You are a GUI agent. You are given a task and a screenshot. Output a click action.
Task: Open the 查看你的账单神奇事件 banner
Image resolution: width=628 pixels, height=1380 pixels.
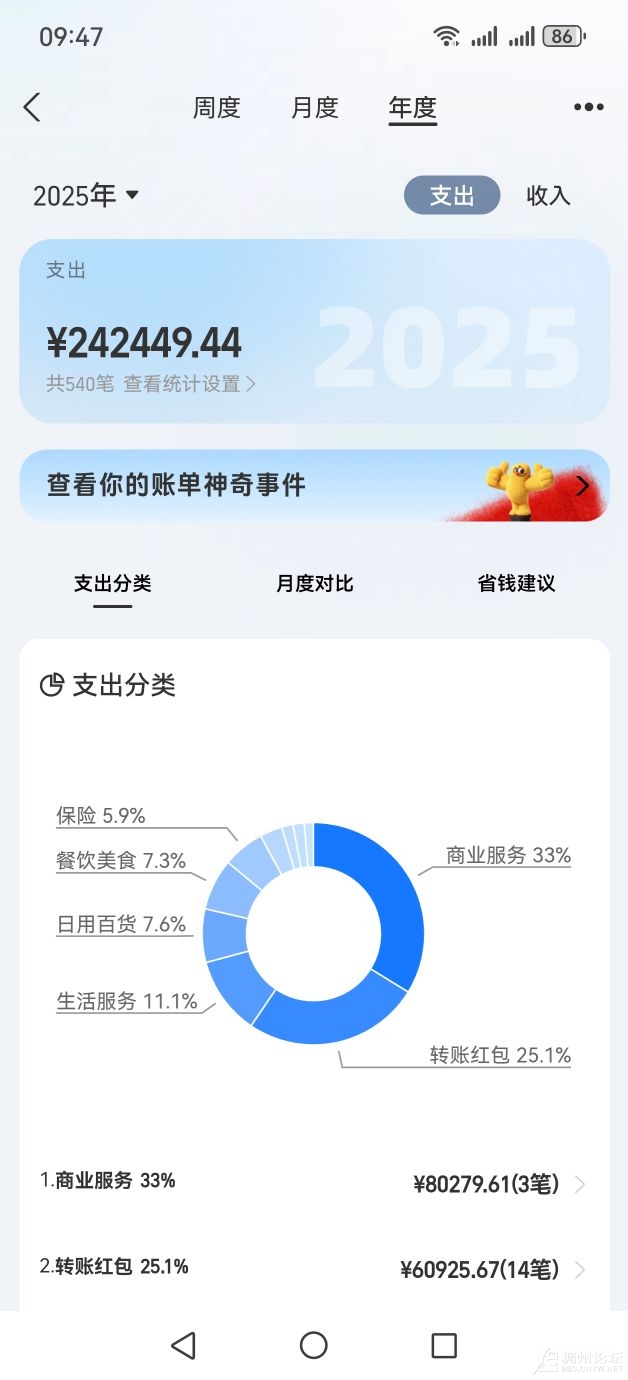click(x=314, y=486)
